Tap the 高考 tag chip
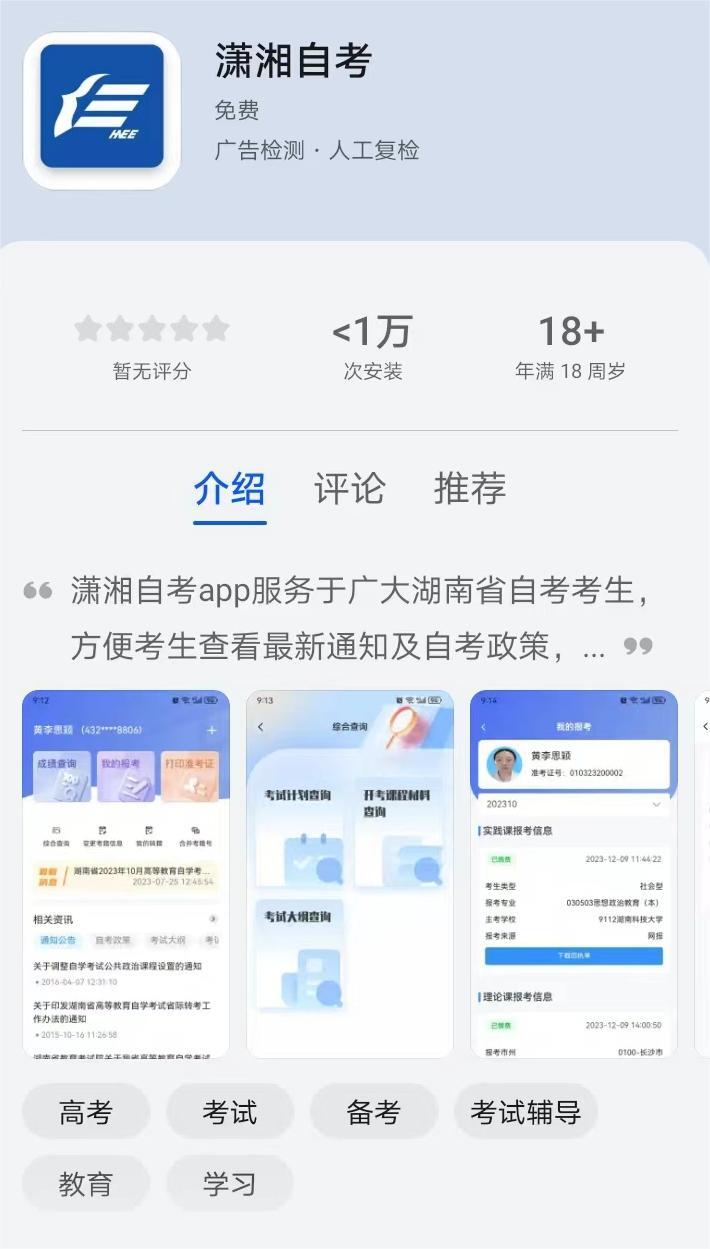 (x=86, y=1112)
